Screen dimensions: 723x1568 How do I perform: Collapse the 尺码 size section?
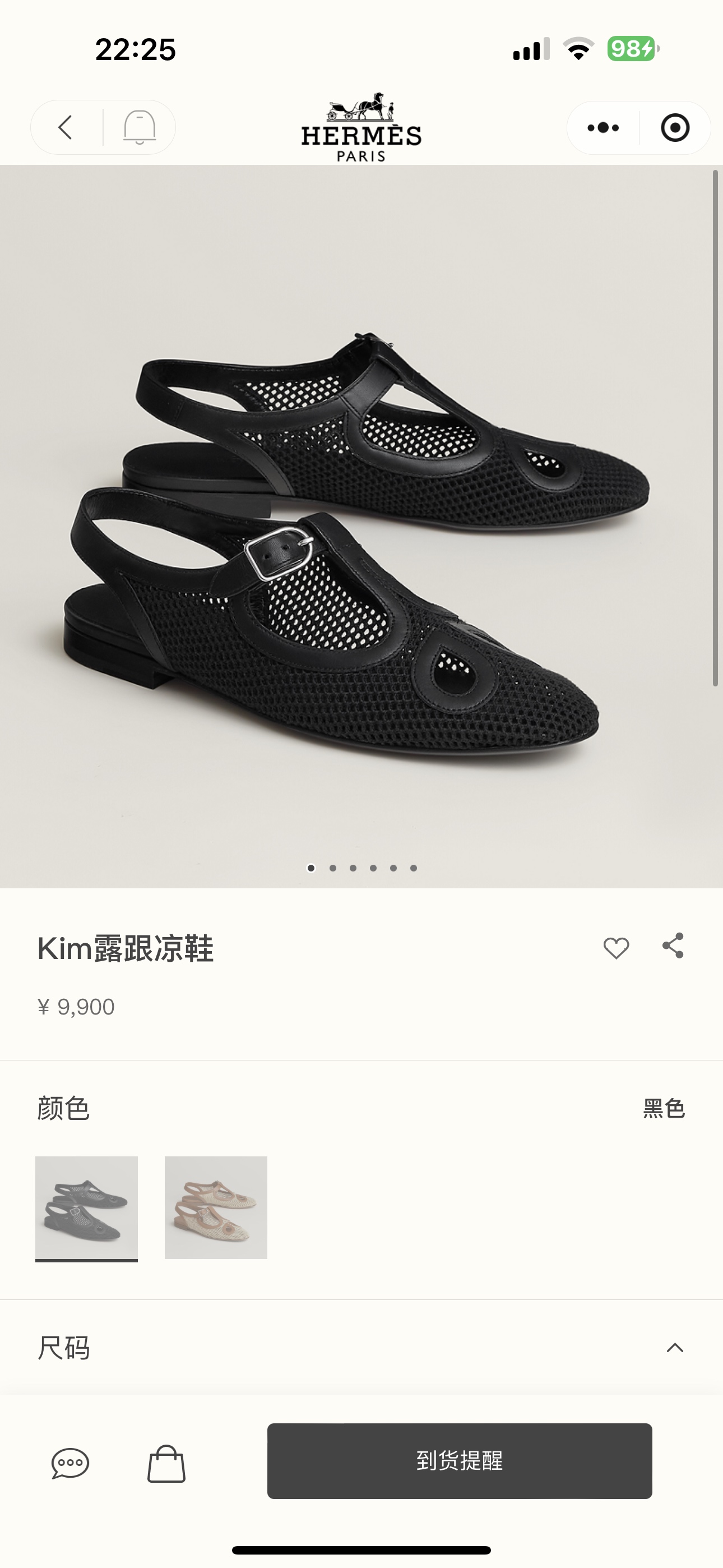click(674, 1348)
